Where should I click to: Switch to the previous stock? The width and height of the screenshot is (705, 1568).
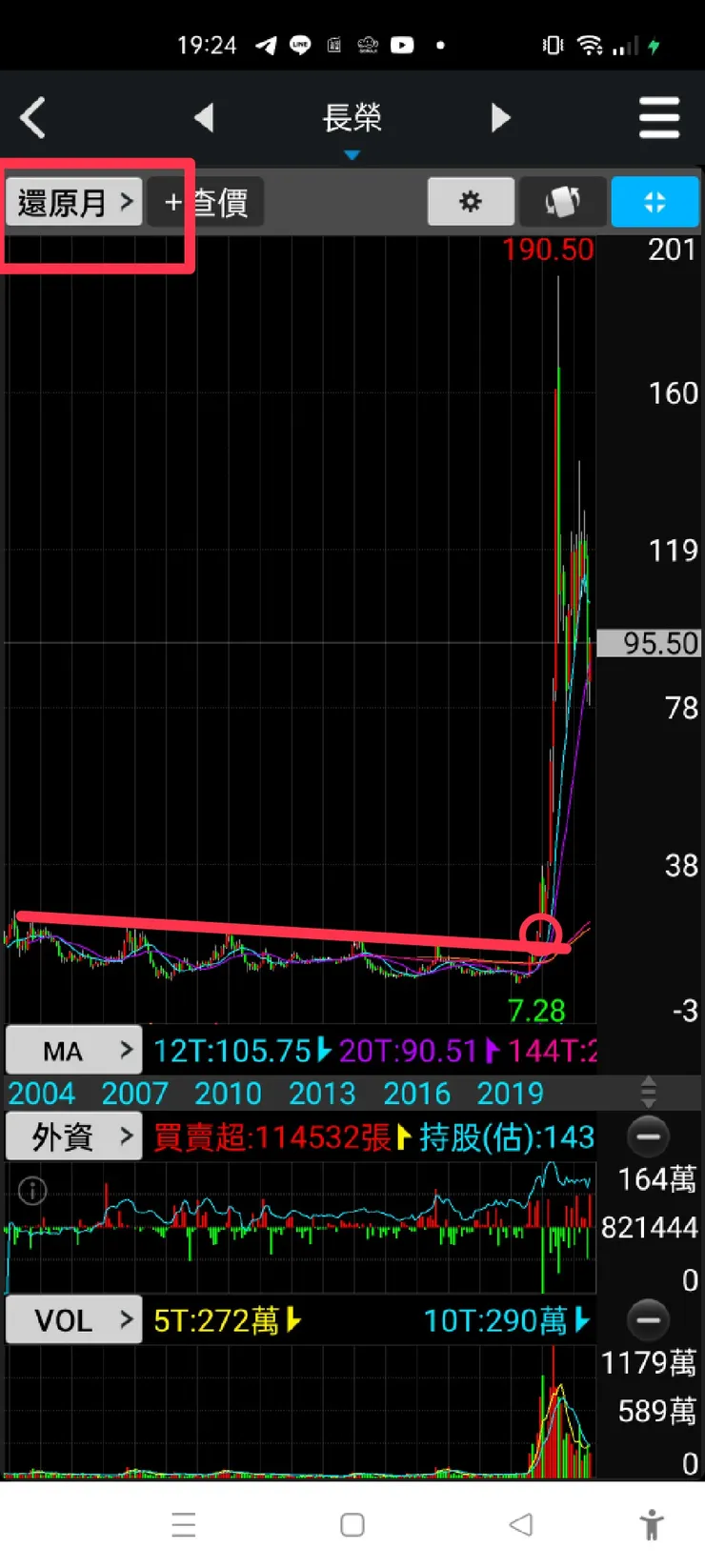[203, 118]
